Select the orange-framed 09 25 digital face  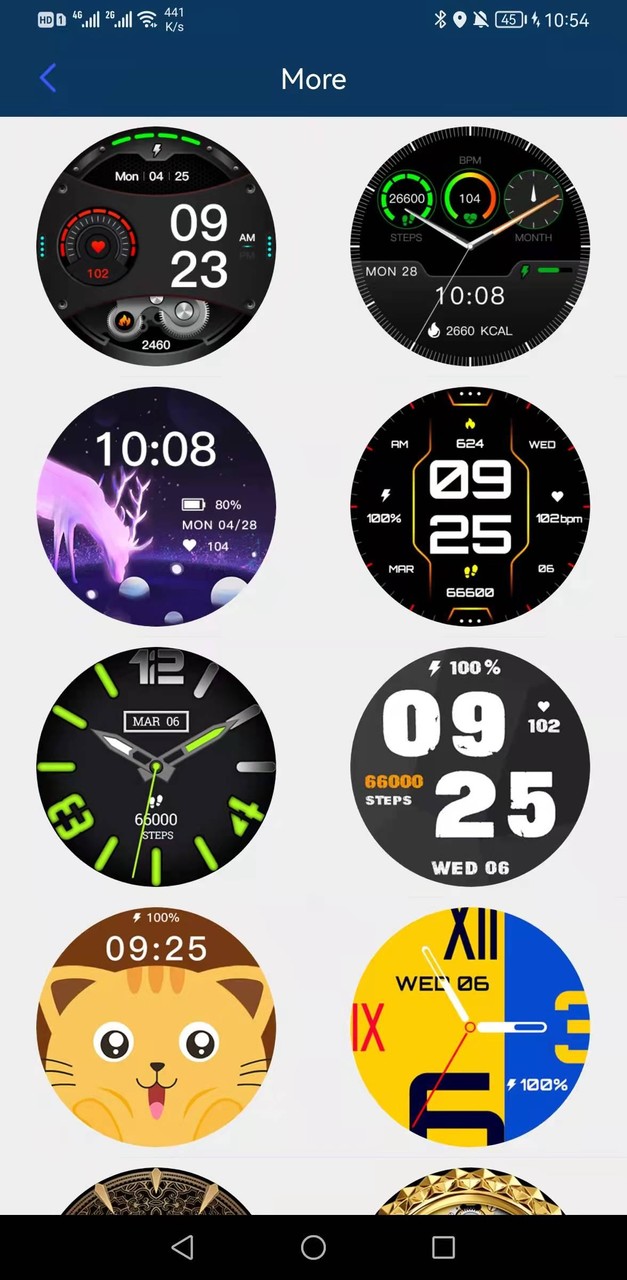click(x=470, y=506)
